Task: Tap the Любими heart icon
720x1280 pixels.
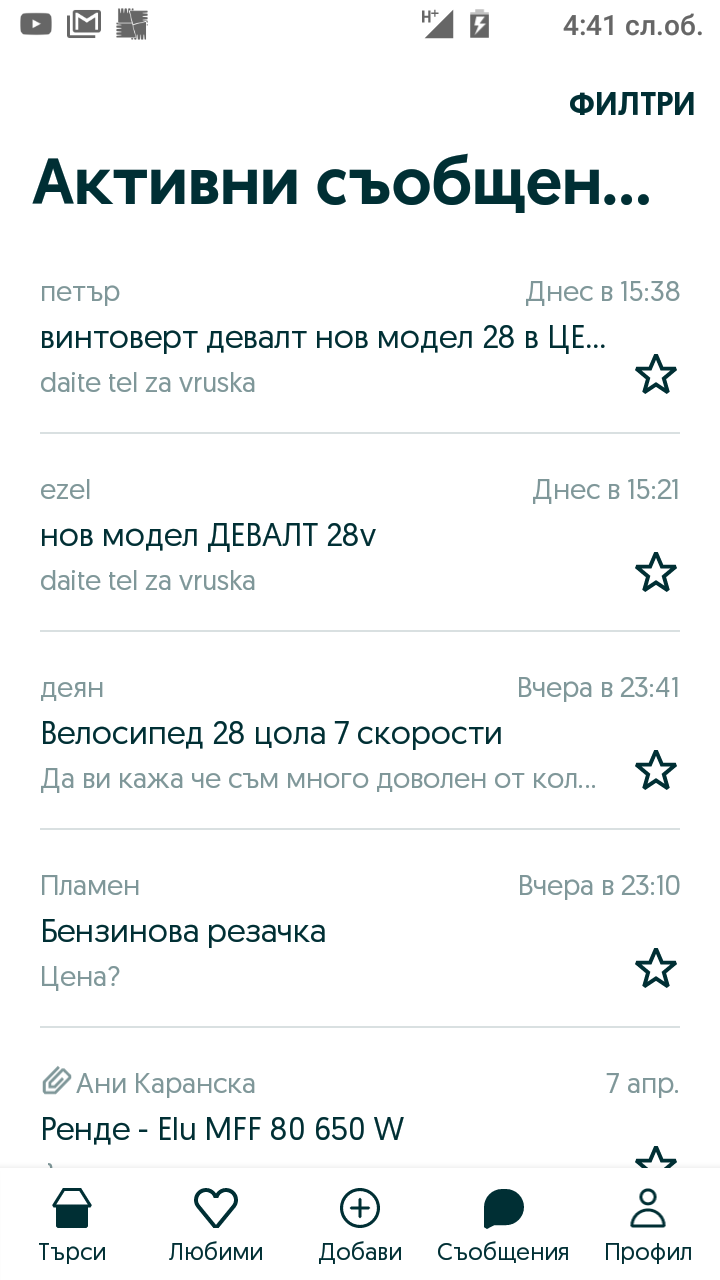Action: coord(216,1207)
